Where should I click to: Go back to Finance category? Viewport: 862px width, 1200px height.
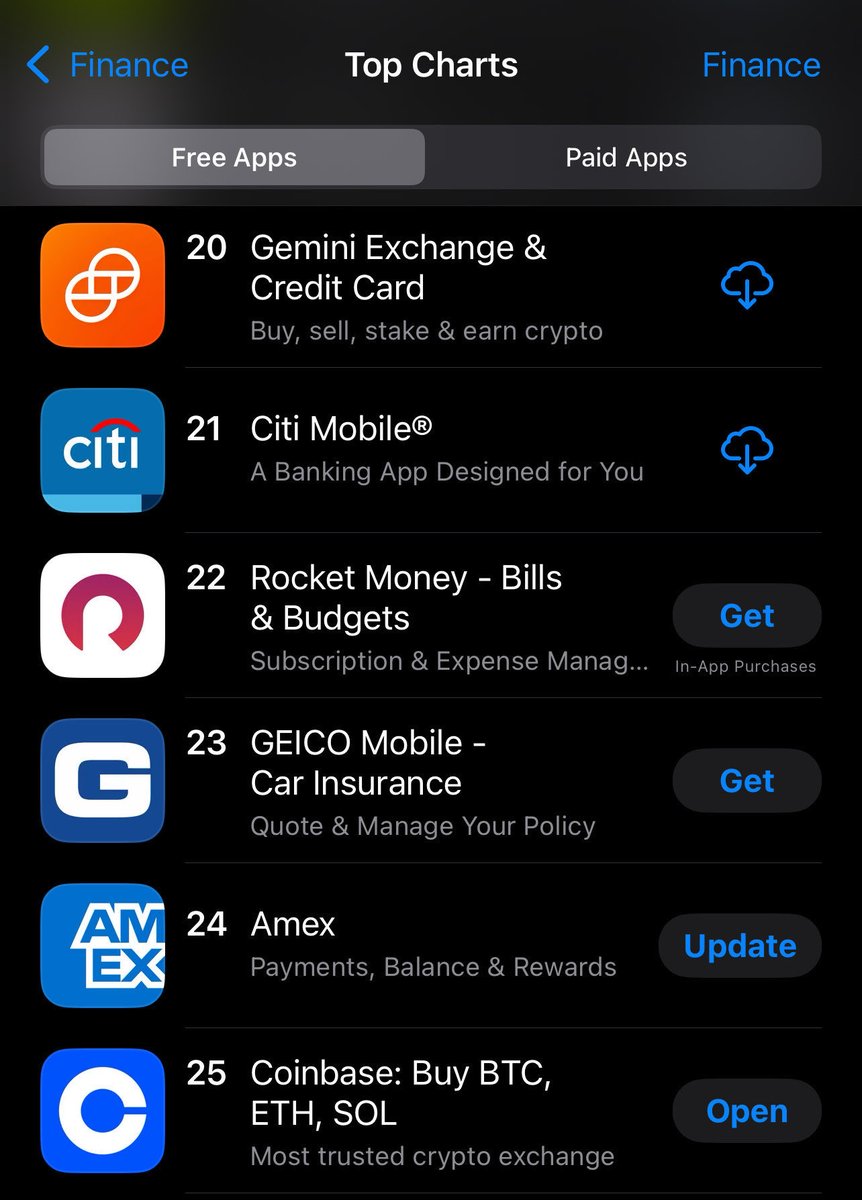tap(108, 66)
